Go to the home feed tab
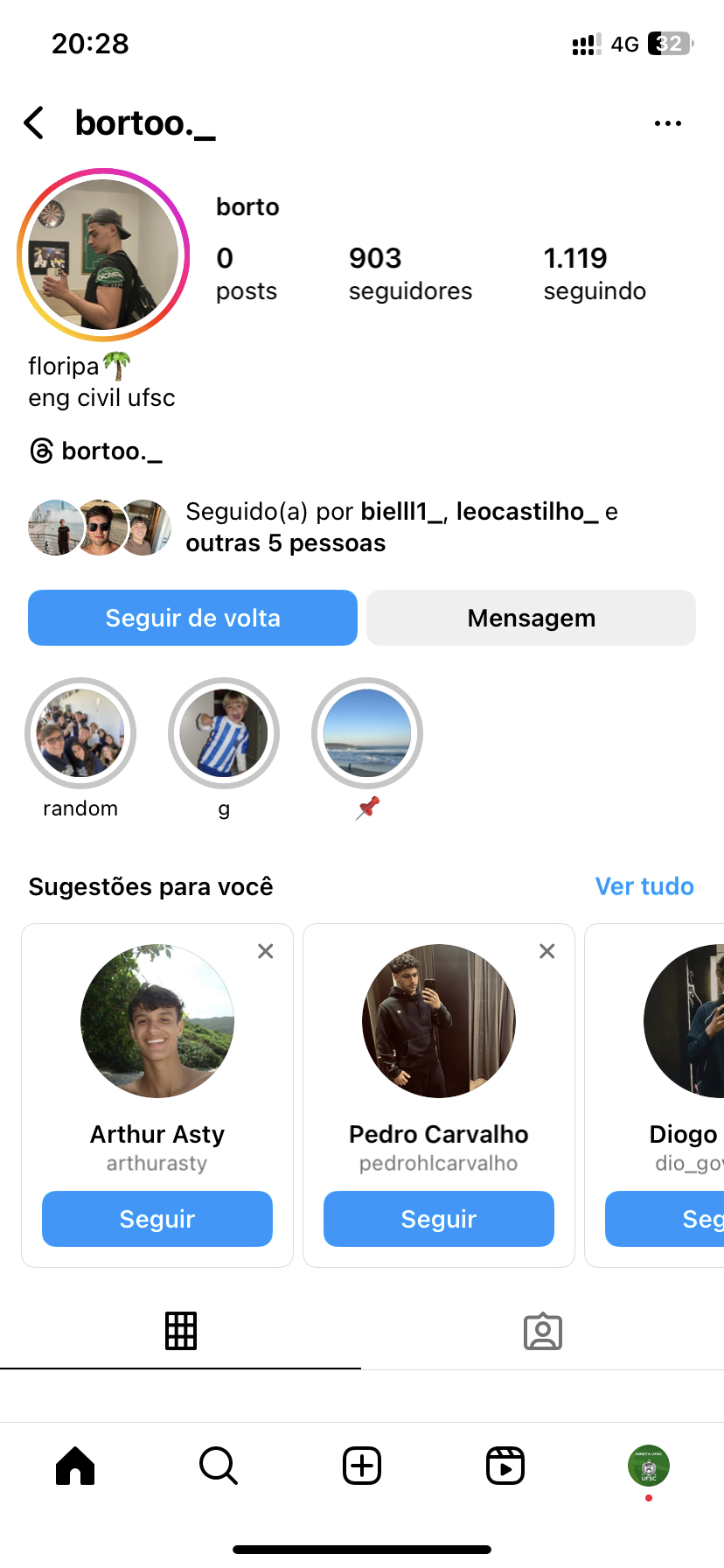This screenshot has height=1568, width=724. pyautogui.click(x=75, y=1466)
